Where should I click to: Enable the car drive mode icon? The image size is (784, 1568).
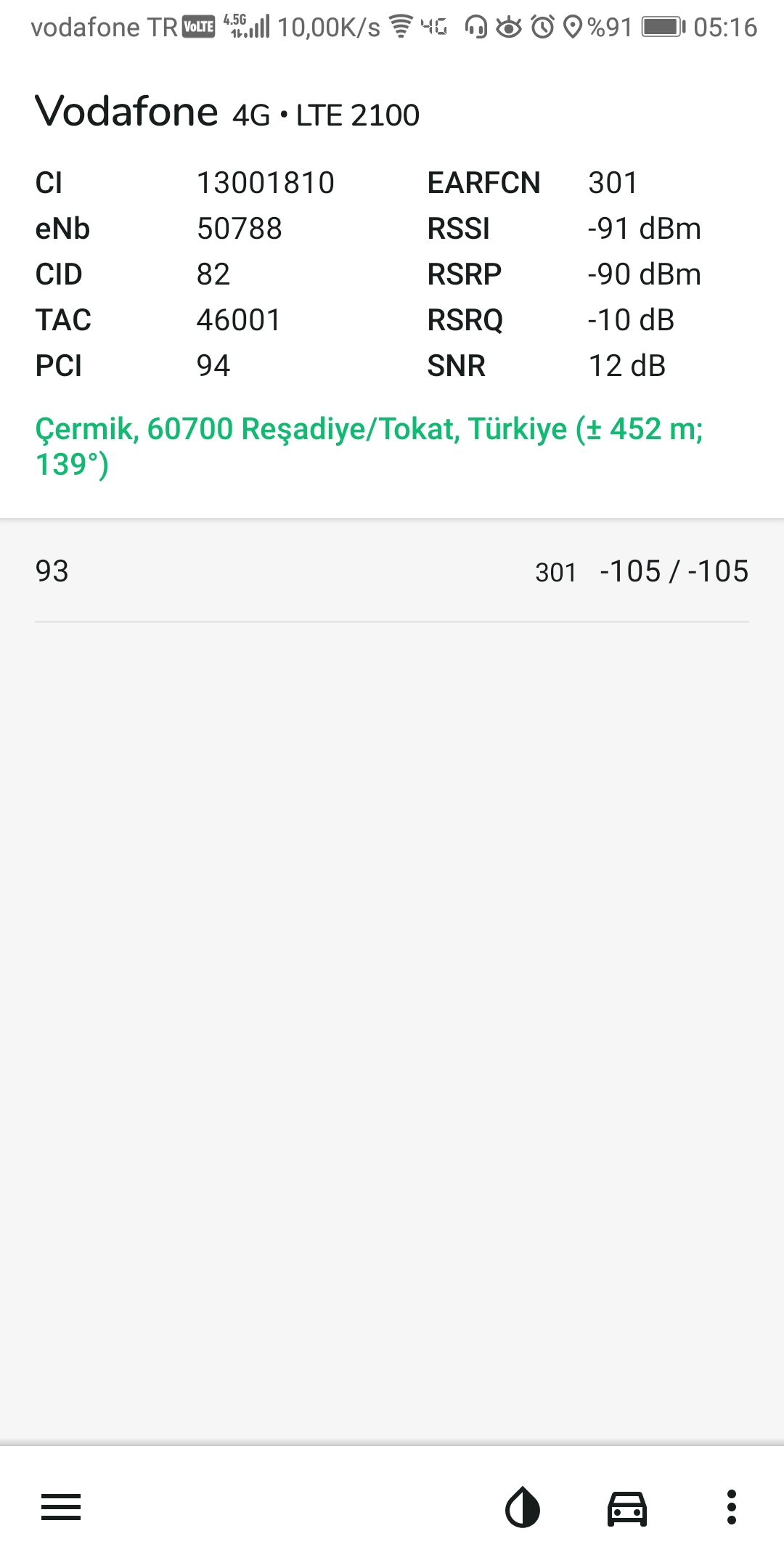coord(627,1508)
